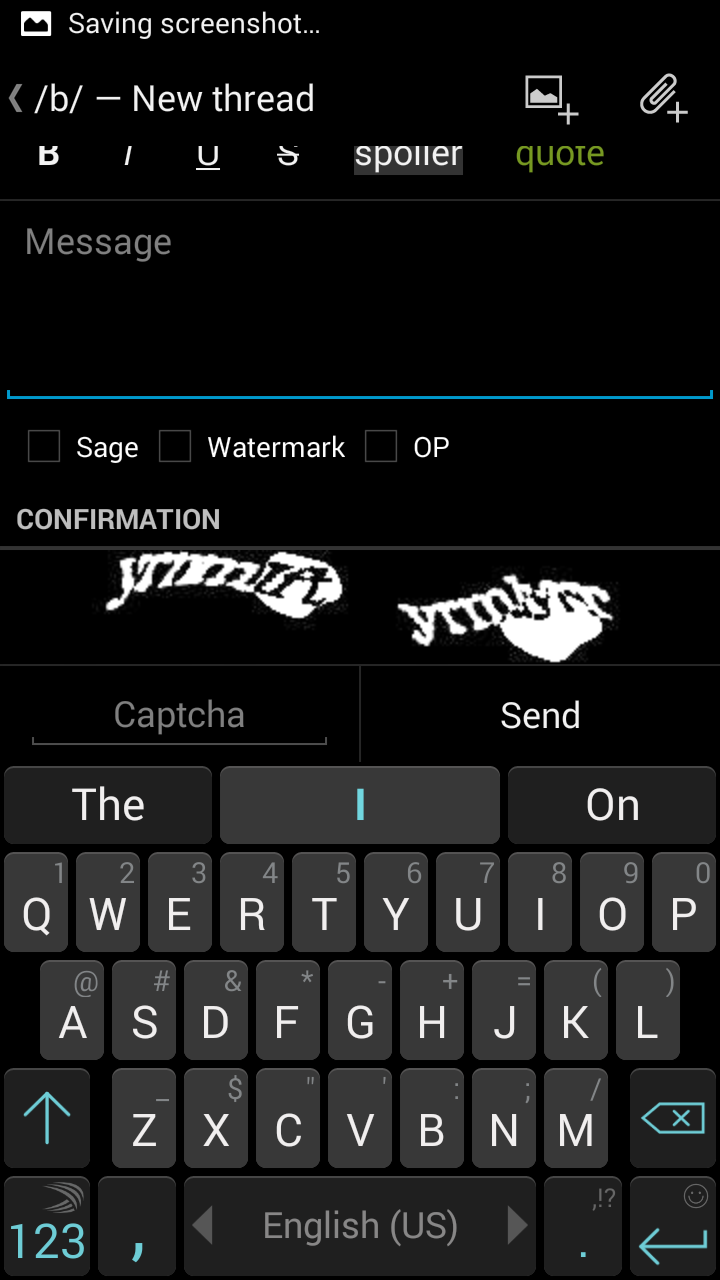This screenshot has height=1280, width=720.
Task: Check the Sage checkbox
Action: click(44, 447)
